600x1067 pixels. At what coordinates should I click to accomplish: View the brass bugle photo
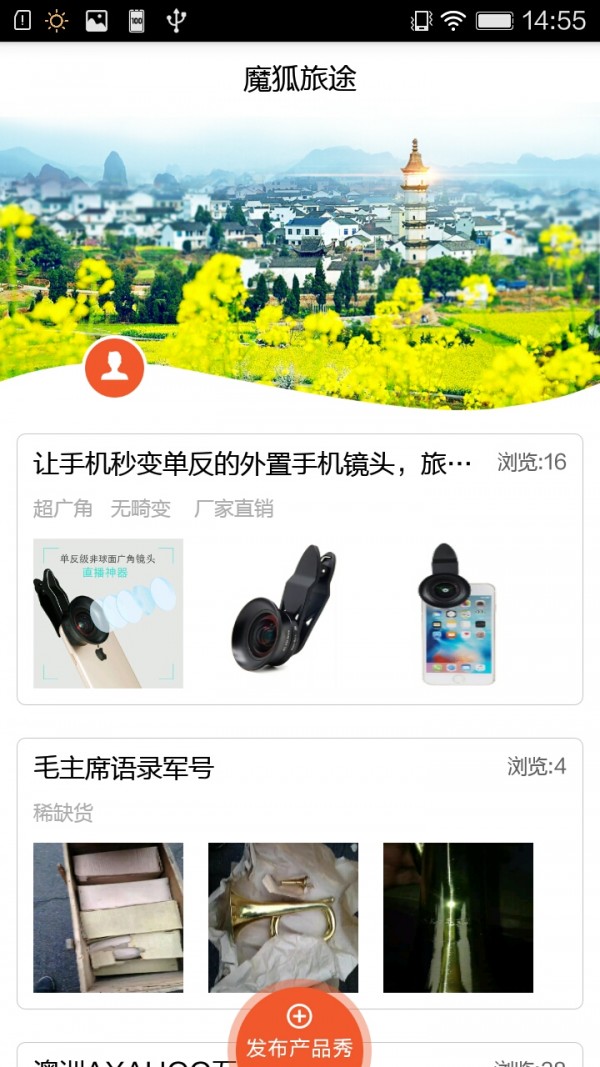tap(283, 917)
